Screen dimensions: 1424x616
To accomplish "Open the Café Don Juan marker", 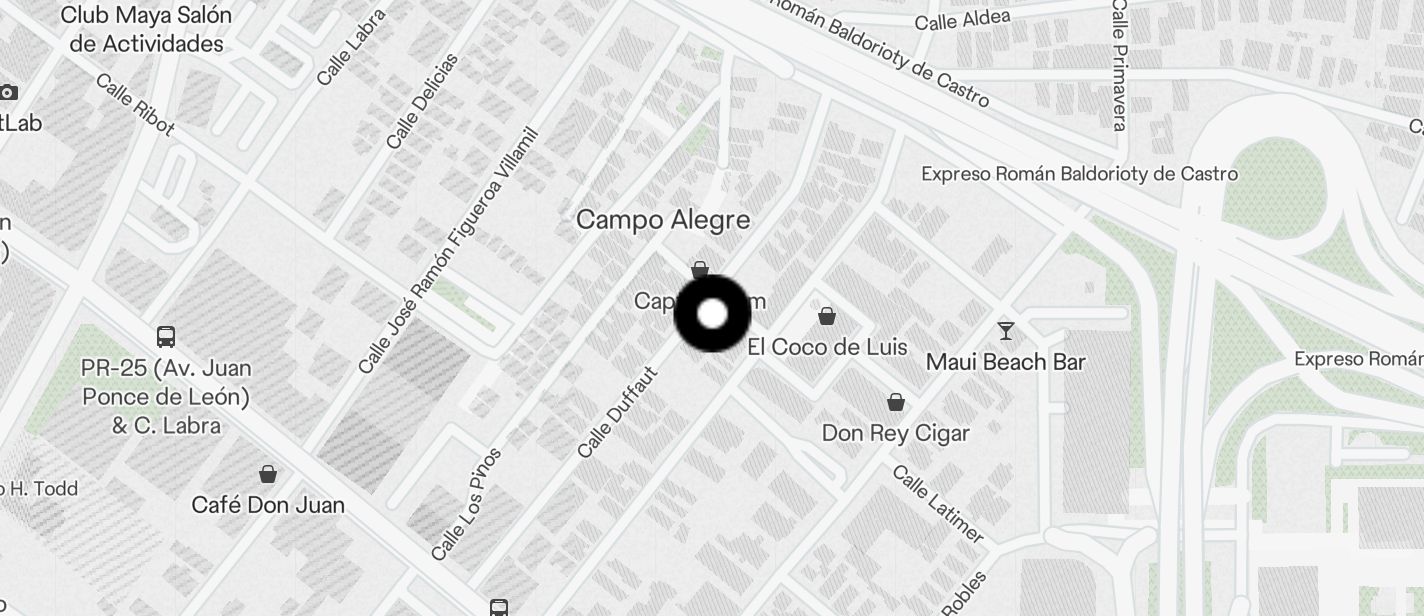I will pyautogui.click(x=268, y=474).
